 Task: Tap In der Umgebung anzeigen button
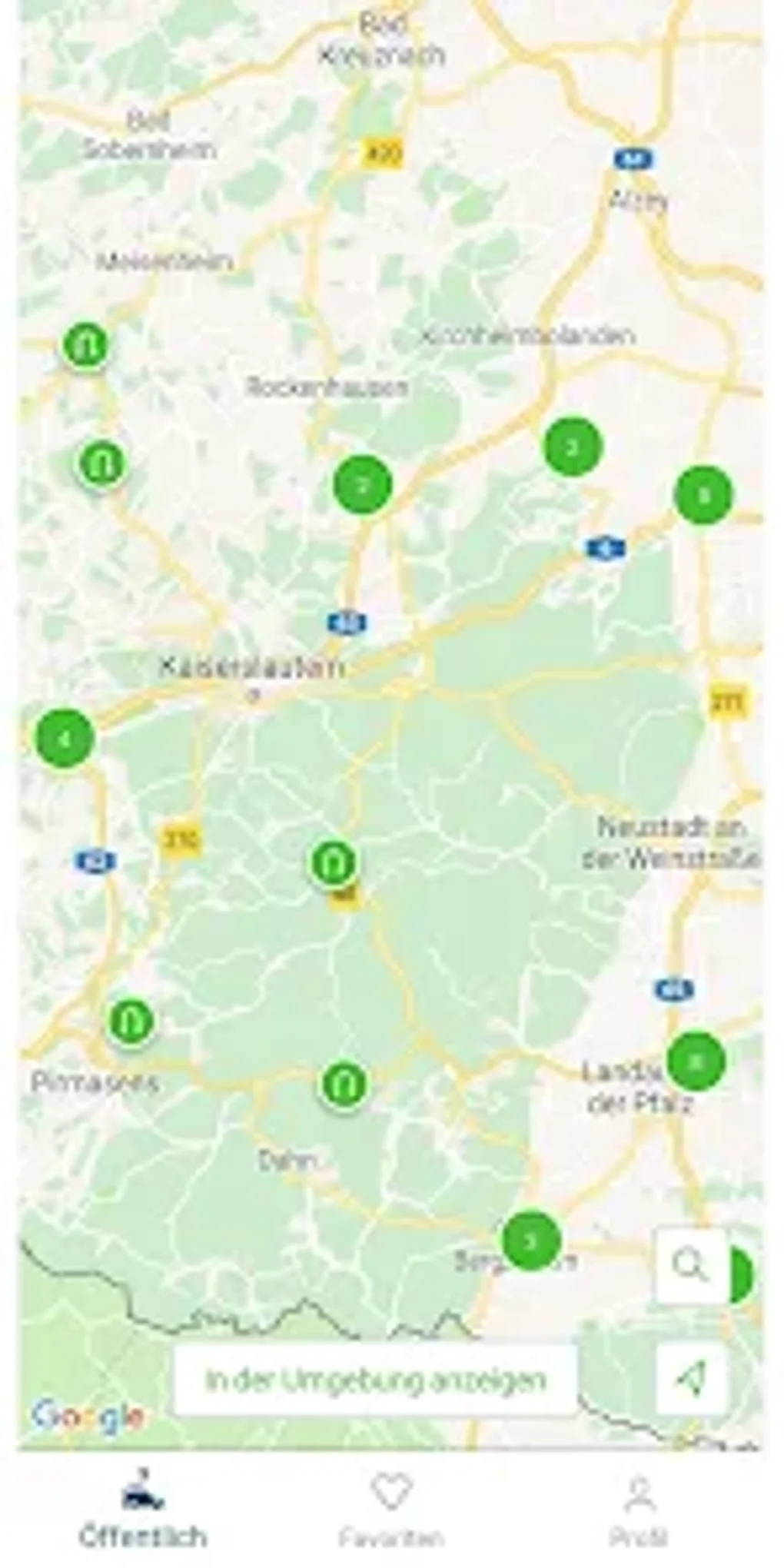[x=376, y=1380]
